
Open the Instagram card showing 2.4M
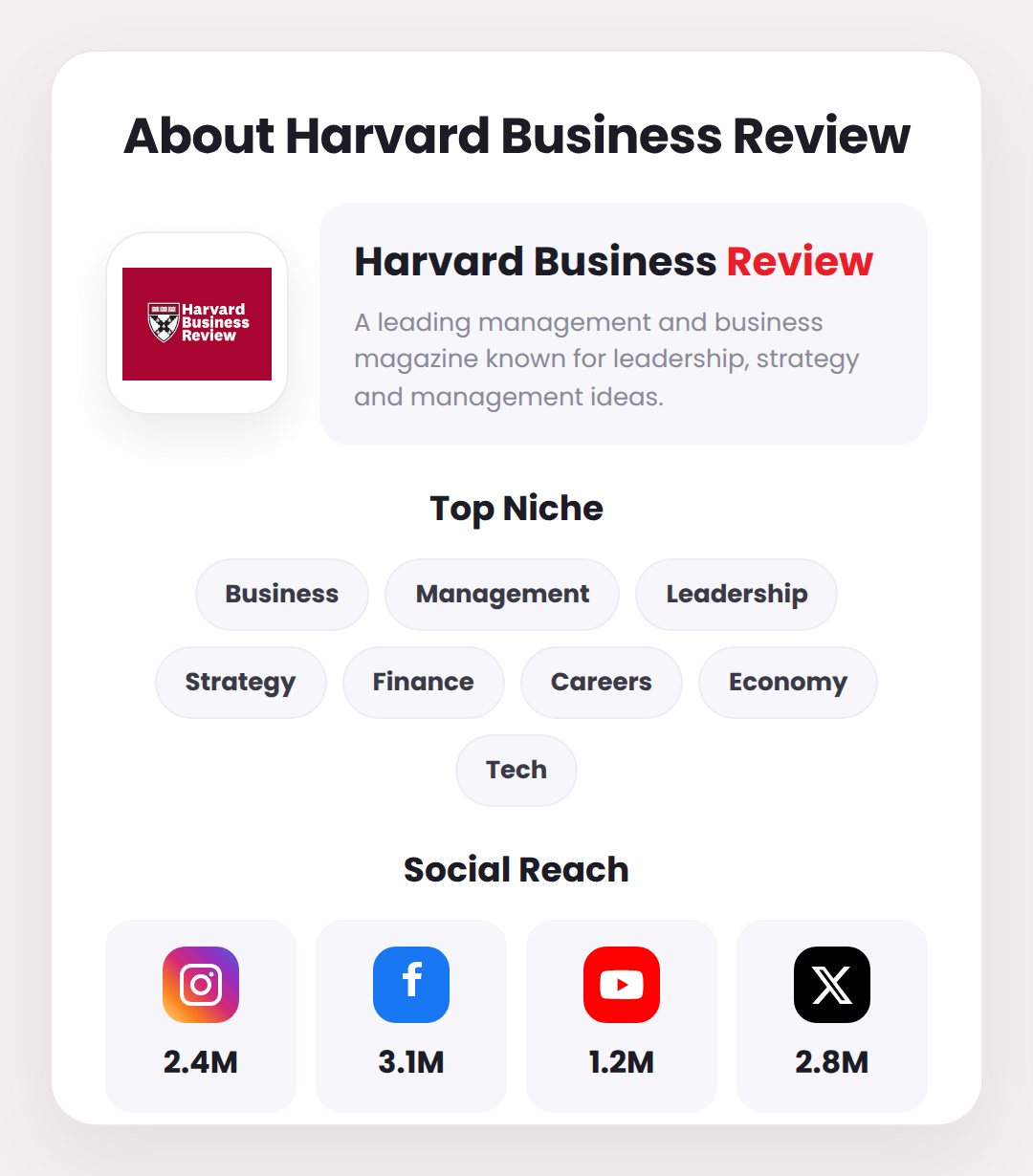[201, 1016]
